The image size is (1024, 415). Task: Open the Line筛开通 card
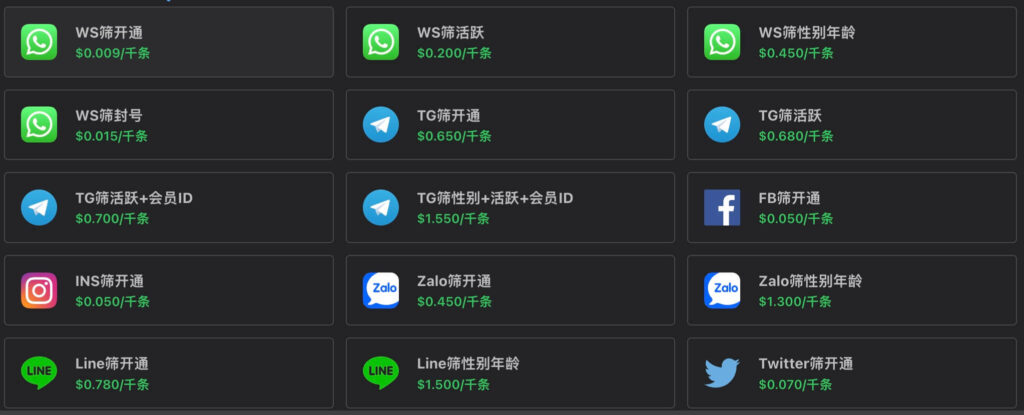point(168,373)
